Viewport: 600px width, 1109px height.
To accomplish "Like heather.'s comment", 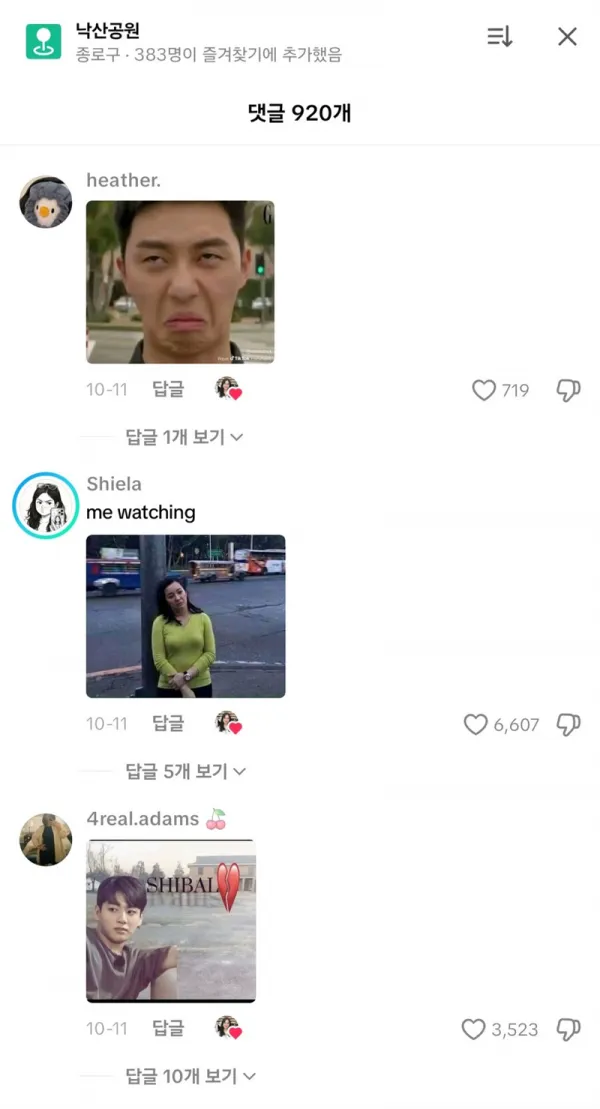I will (484, 391).
